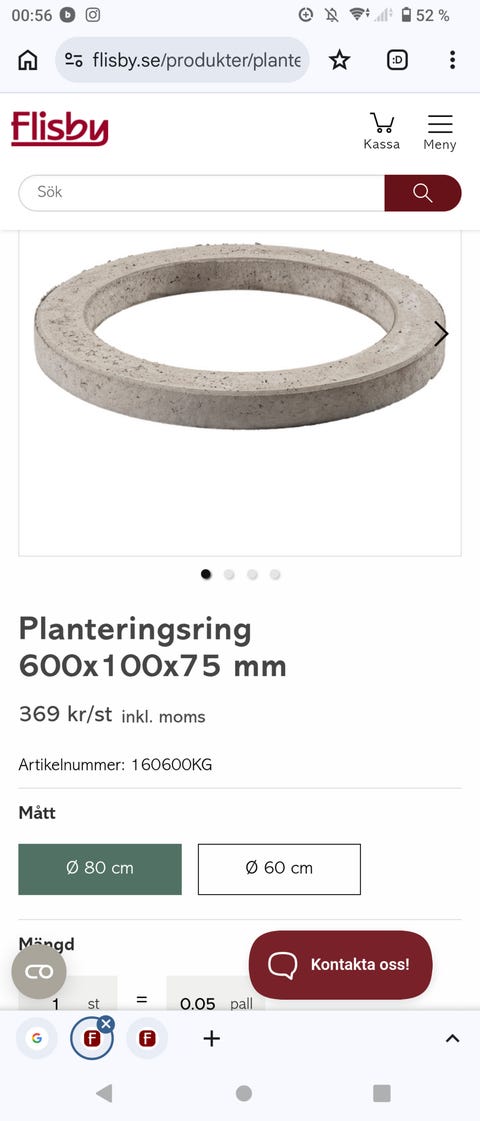Image resolution: width=480 pixels, height=1121 pixels.
Task: Submit search with the magnifier button
Action: point(423,193)
